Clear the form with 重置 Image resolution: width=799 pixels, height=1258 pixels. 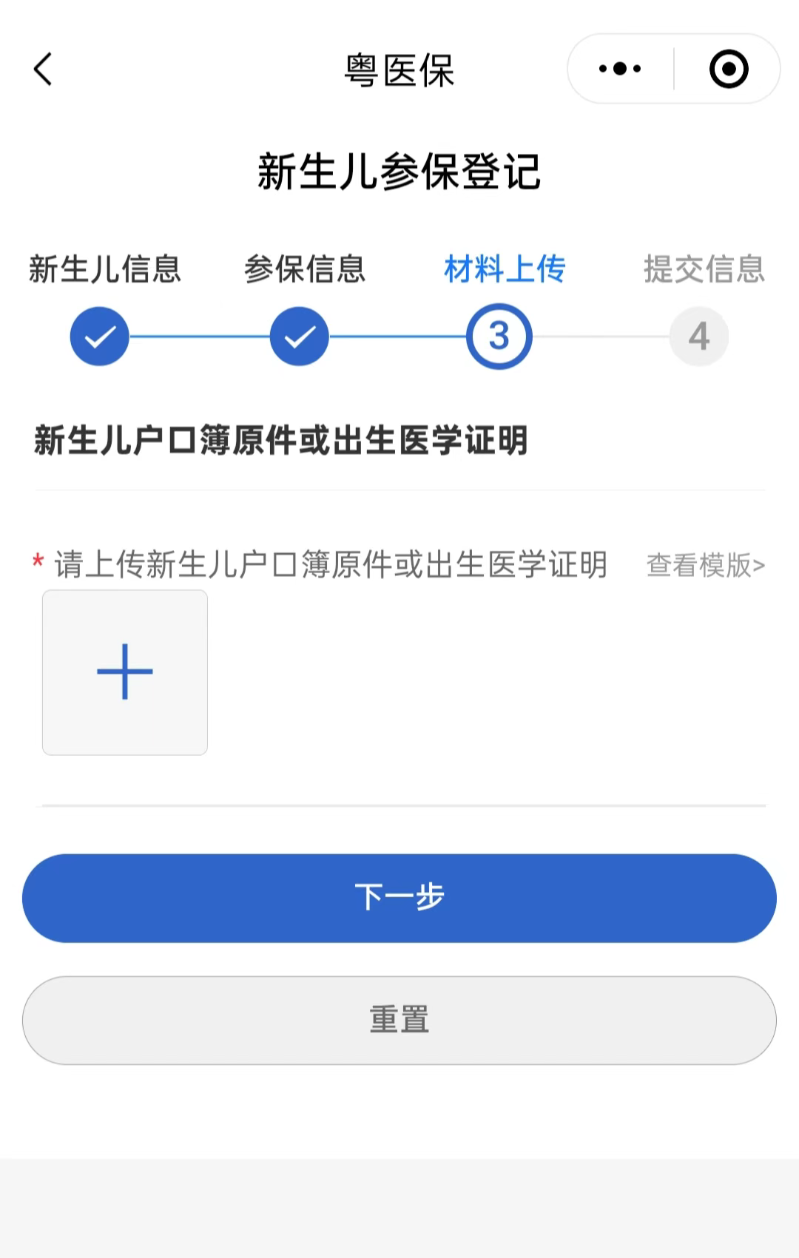399,1020
